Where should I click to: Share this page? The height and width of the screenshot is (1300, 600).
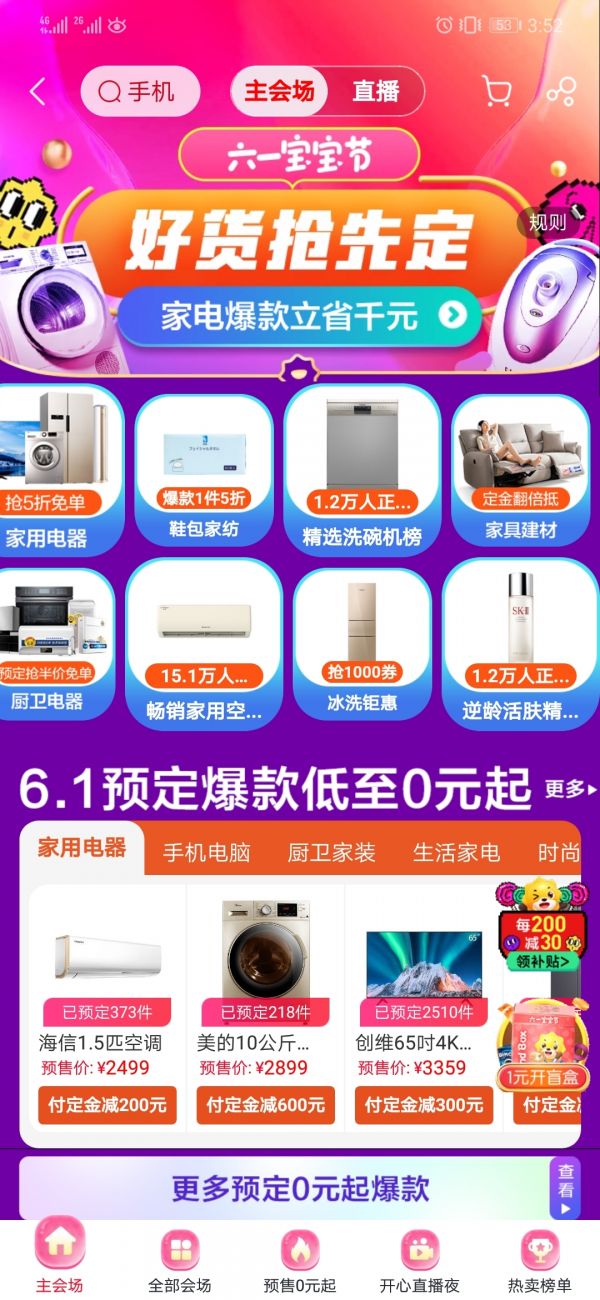561,92
